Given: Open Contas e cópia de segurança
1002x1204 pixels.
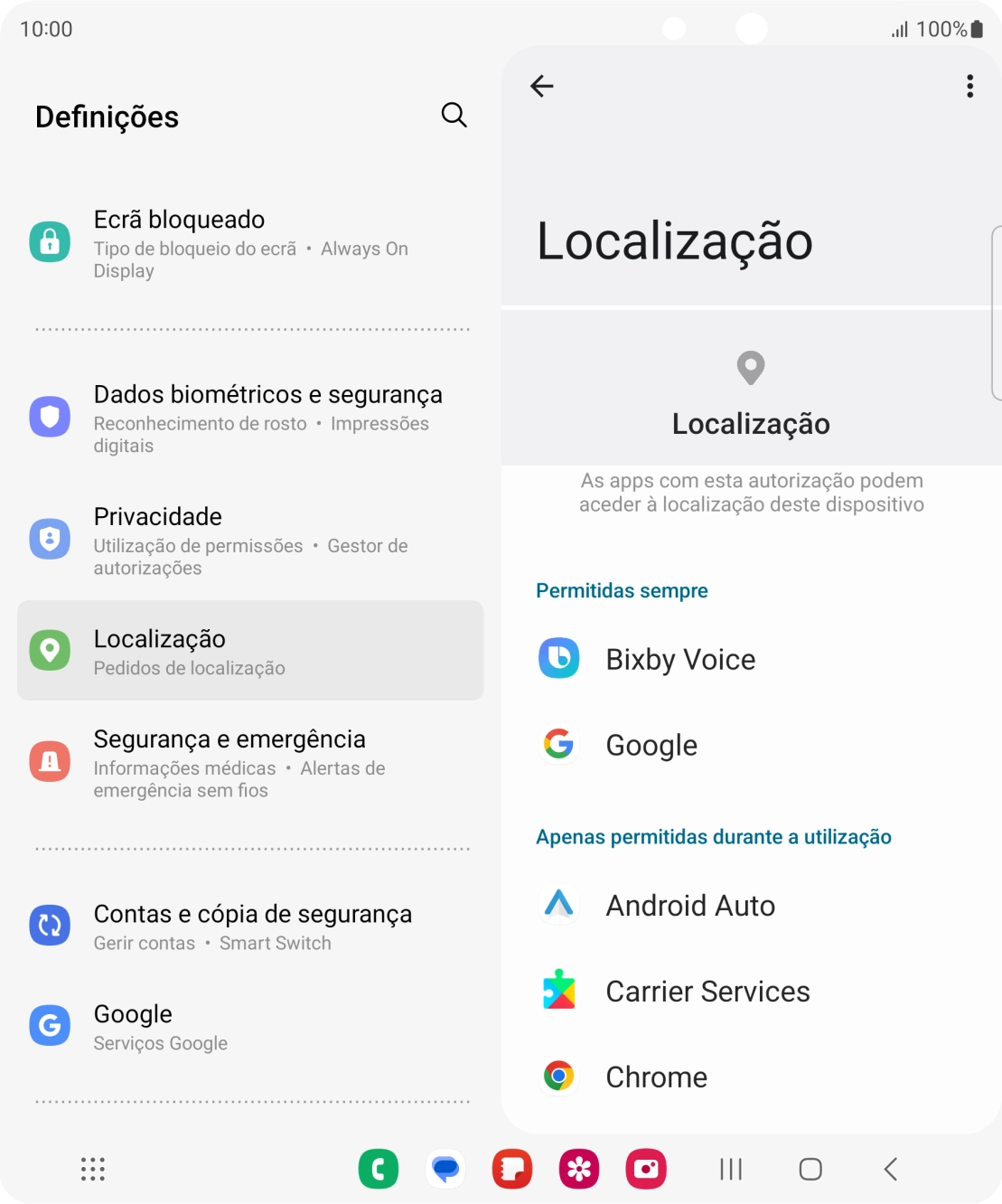Looking at the screenshot, I should (x=251, y=926).
